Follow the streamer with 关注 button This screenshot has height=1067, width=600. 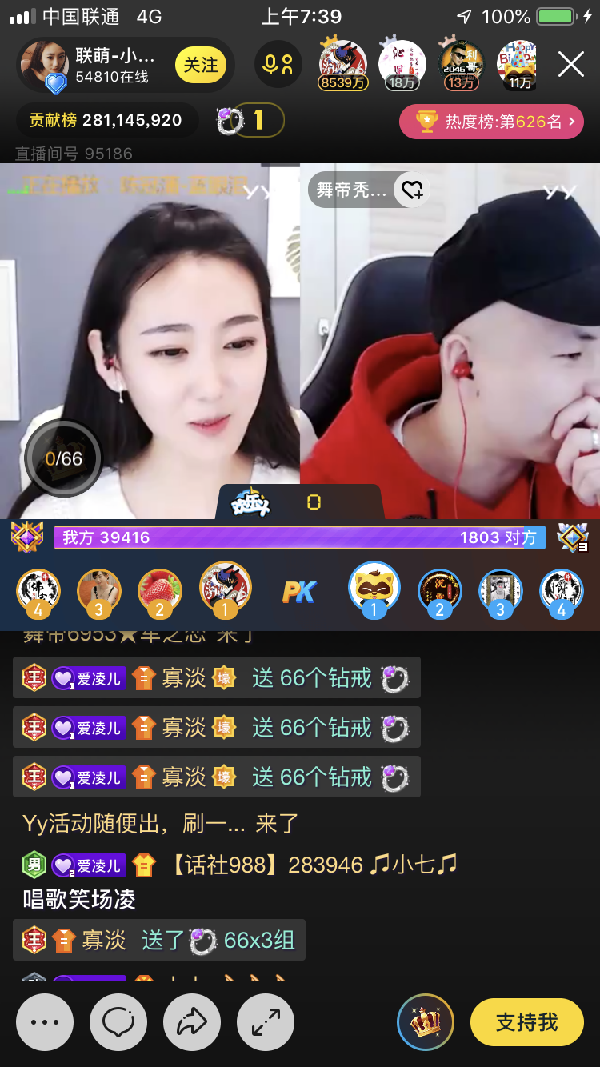click(201, 65)
